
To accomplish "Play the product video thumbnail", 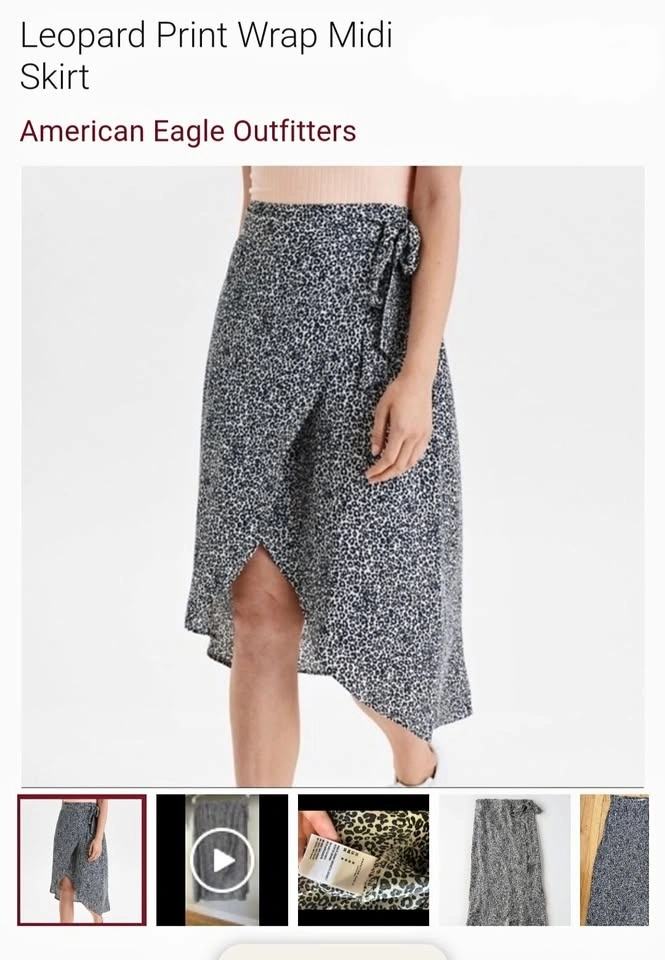I will point(222,860).
